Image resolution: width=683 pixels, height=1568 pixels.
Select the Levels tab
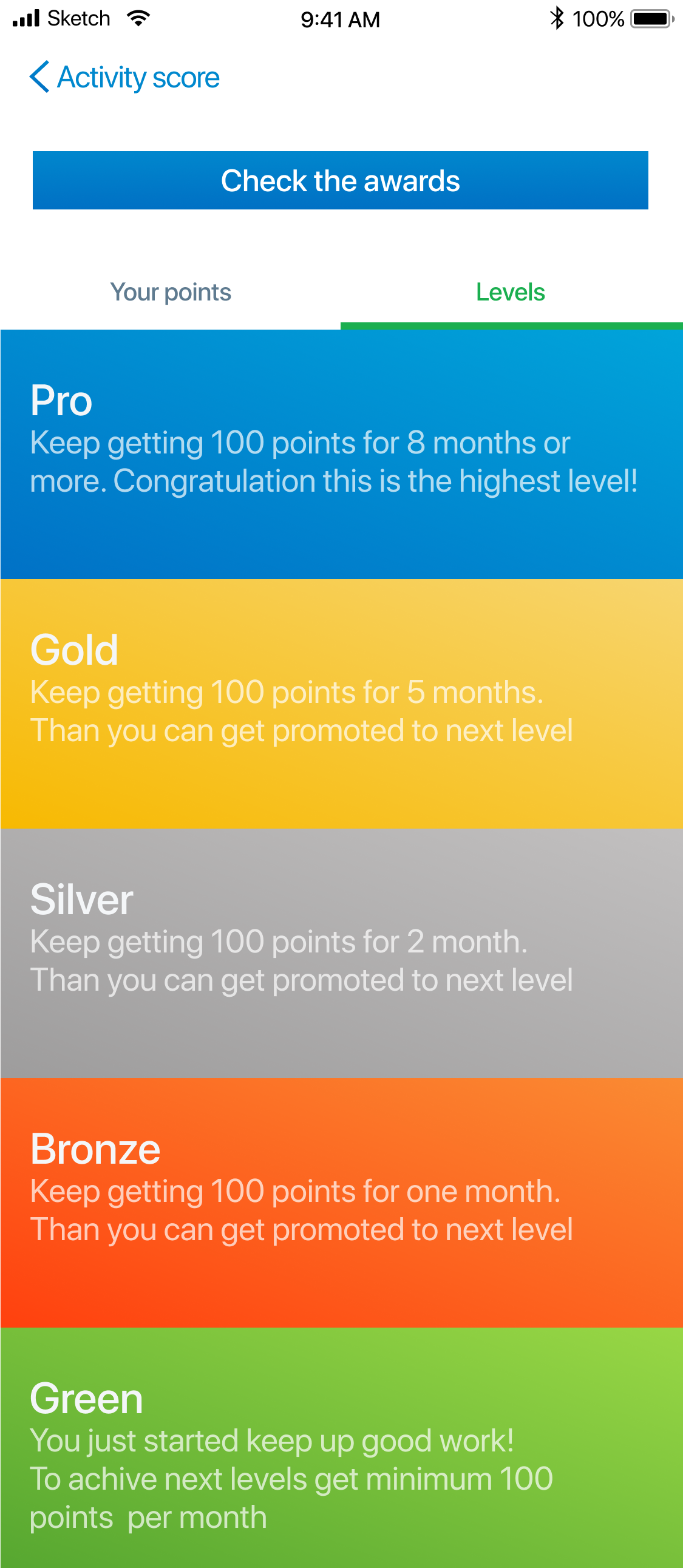pyautogui.click(x=510, y=293)
